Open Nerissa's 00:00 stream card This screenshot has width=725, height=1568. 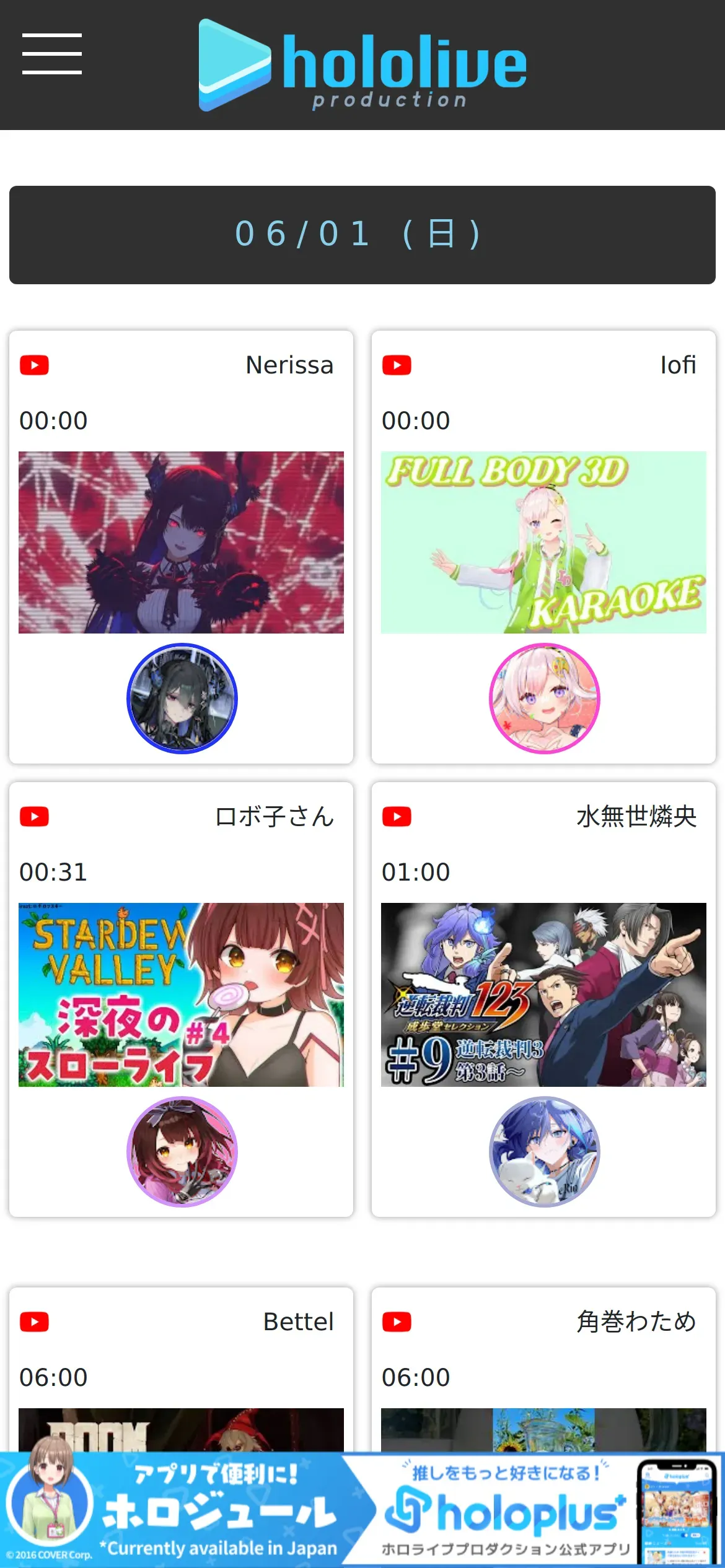[181, 542]
